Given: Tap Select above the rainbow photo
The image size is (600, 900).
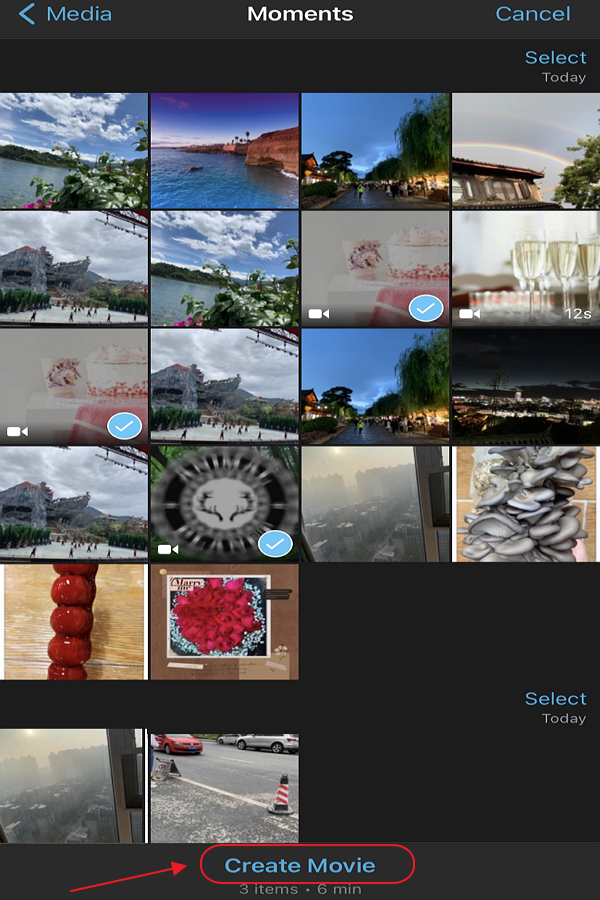Looking at the screenshot, I should tap(555, 58).
